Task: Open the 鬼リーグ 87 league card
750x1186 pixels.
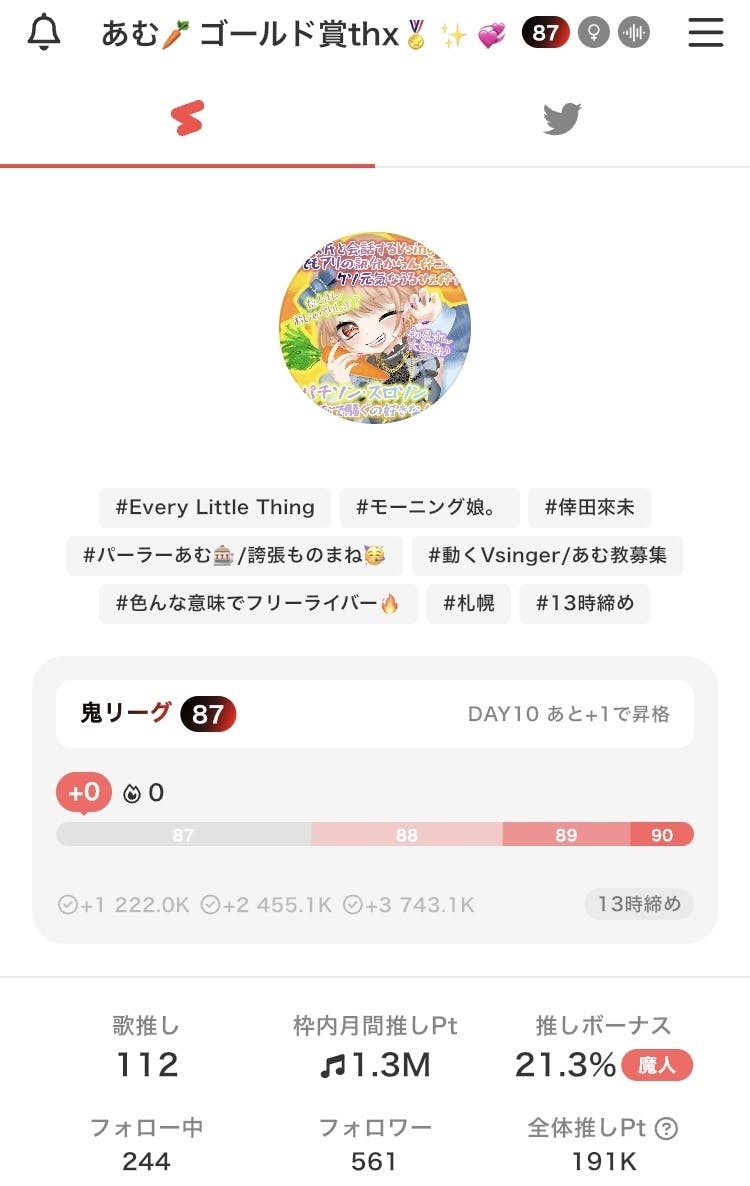Action: point(375,714)
